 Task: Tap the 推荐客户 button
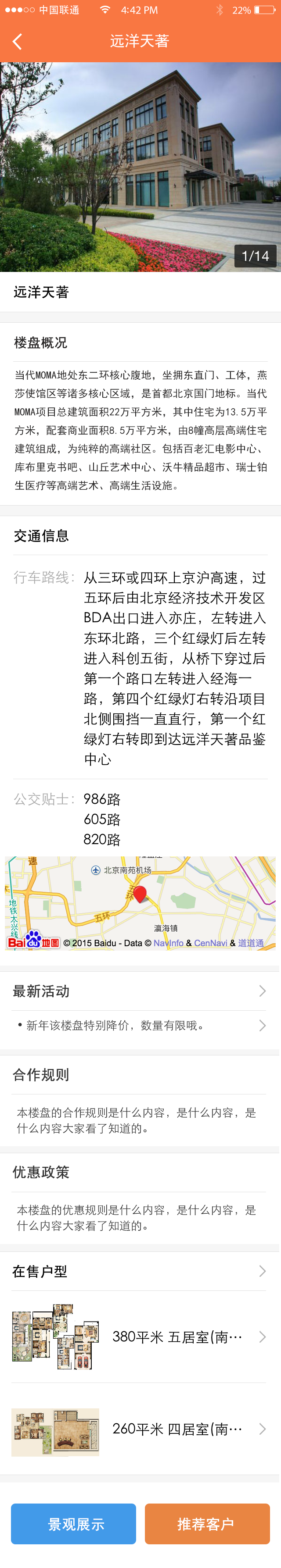[207, 1524]
